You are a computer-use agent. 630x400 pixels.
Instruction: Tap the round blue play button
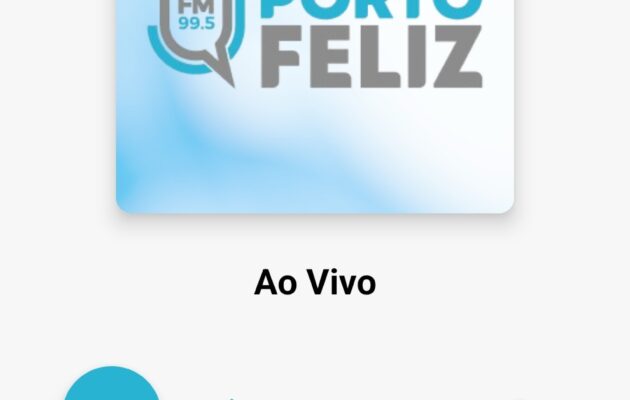112,387
